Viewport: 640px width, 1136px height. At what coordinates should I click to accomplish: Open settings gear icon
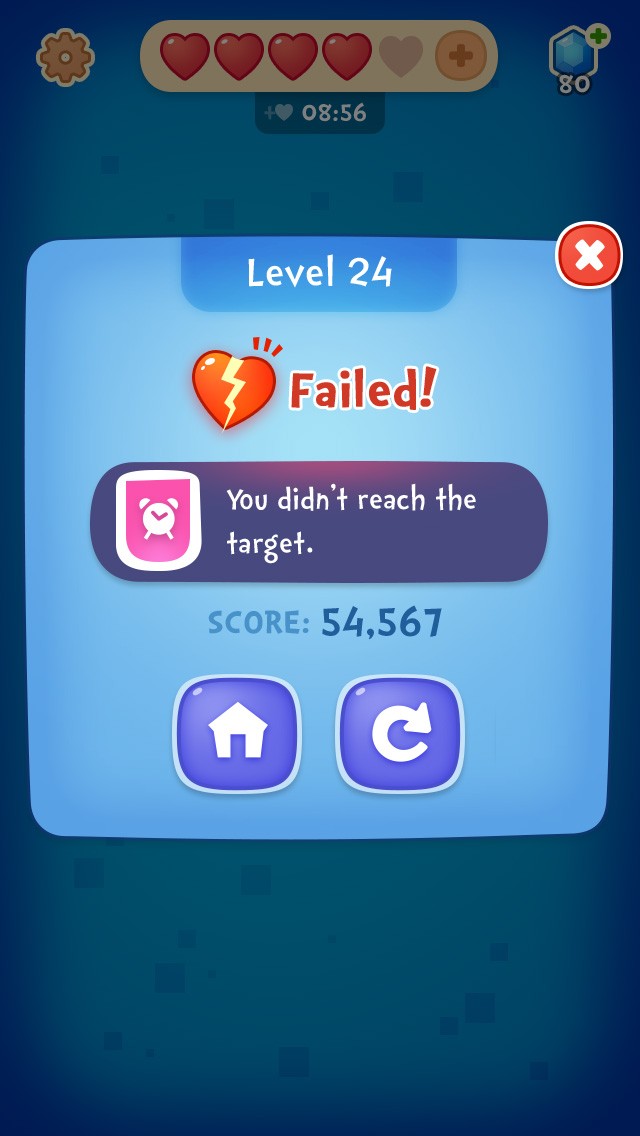point(65,57)
